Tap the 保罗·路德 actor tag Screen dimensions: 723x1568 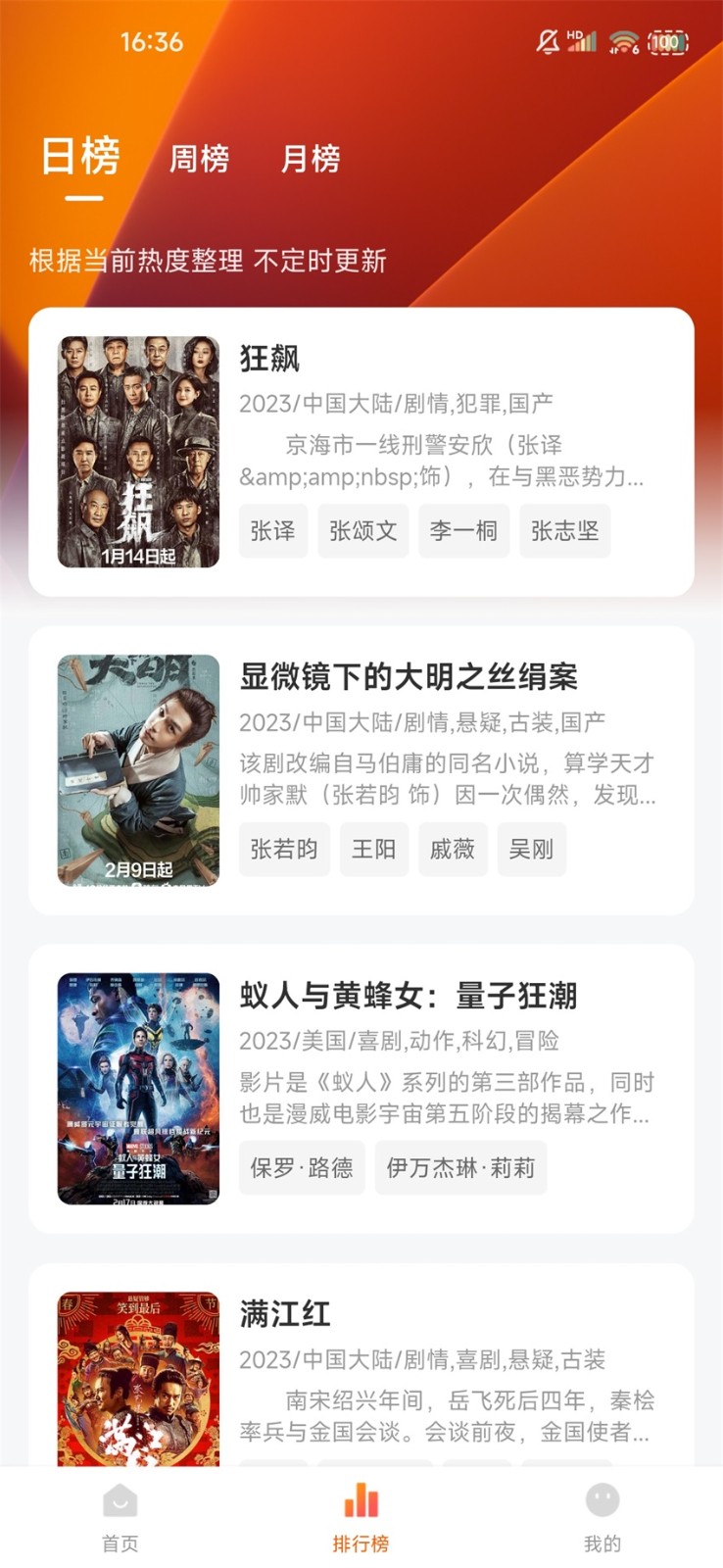(x=302, y=1167)
